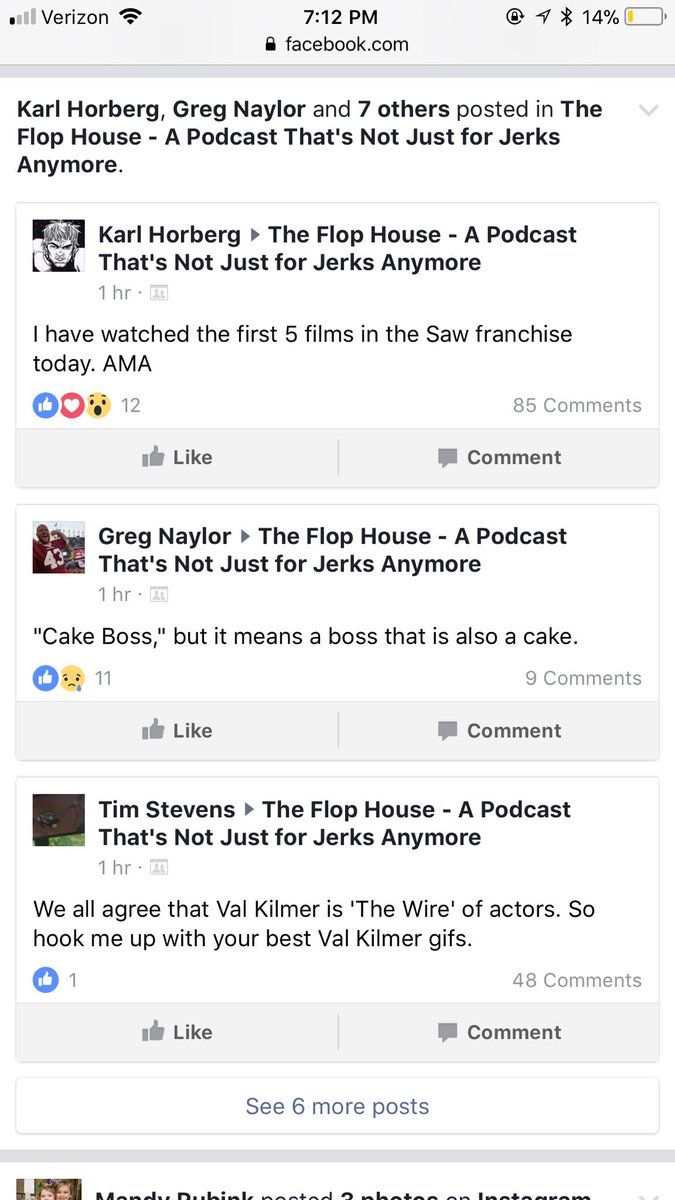
Task: Like Karl Horberg's Saw franchise post
Action: pos(177,458)
